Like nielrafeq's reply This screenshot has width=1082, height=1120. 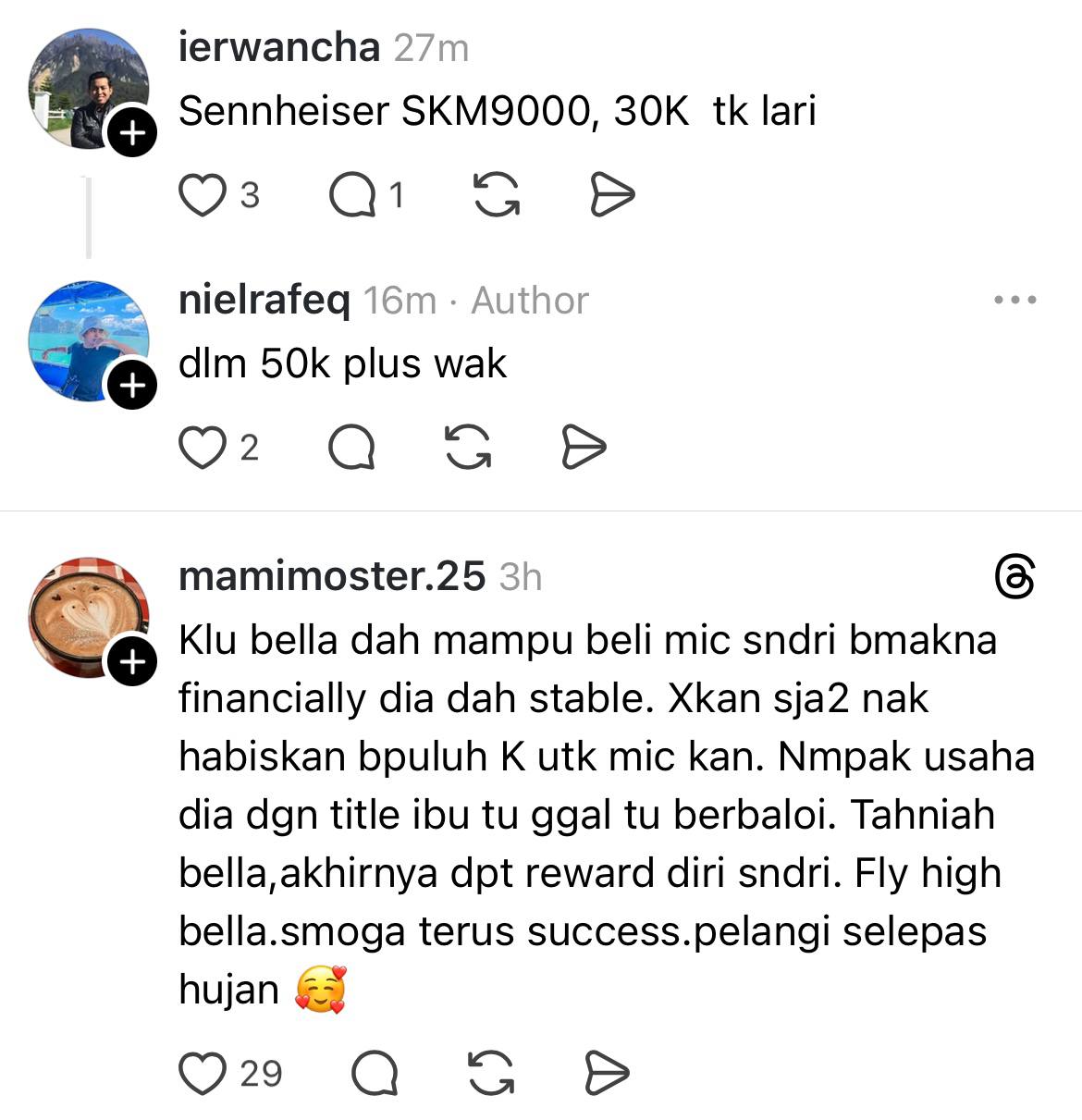point(202,448)
